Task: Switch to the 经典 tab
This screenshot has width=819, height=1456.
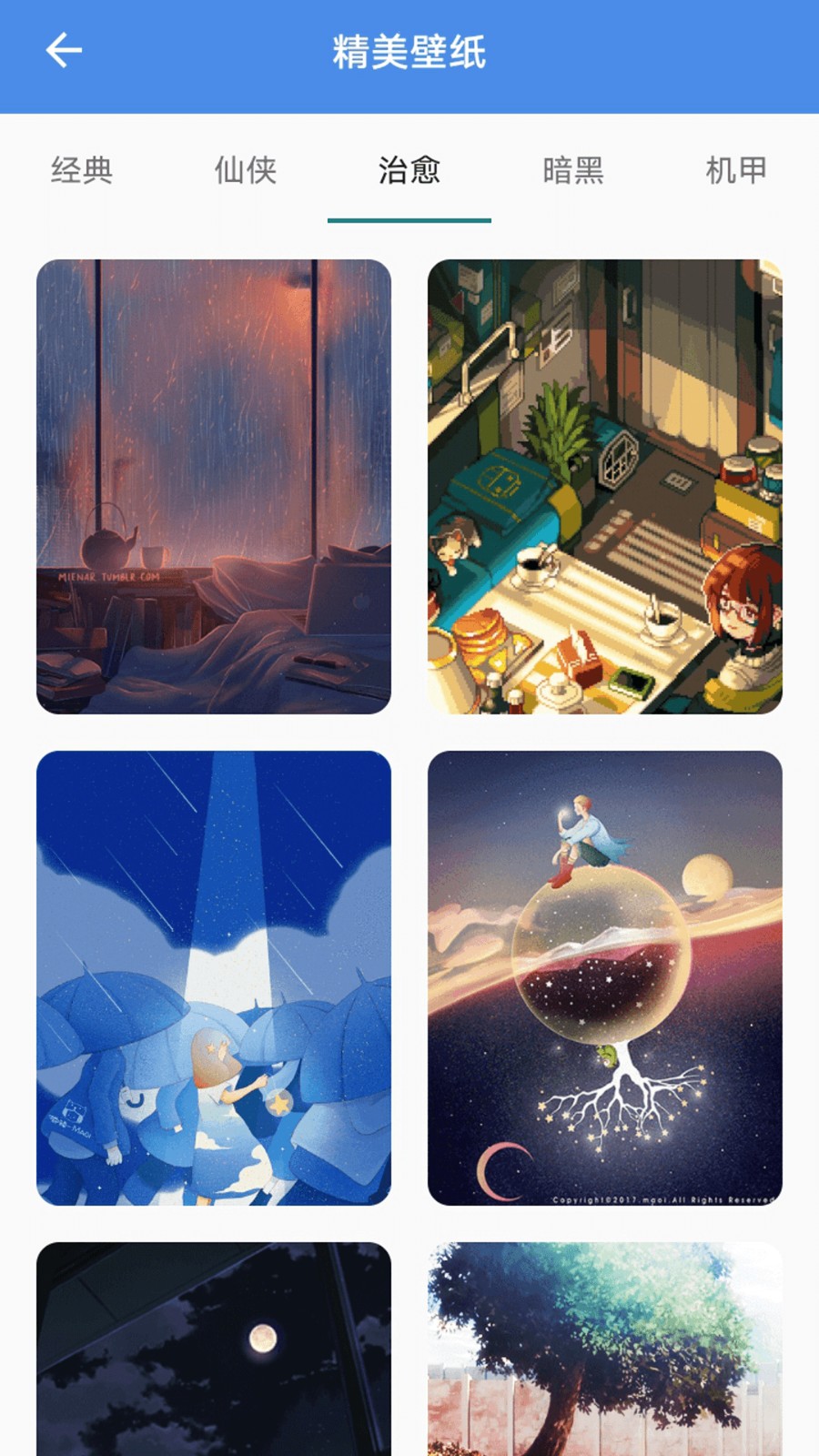Action: click(82, 170)
